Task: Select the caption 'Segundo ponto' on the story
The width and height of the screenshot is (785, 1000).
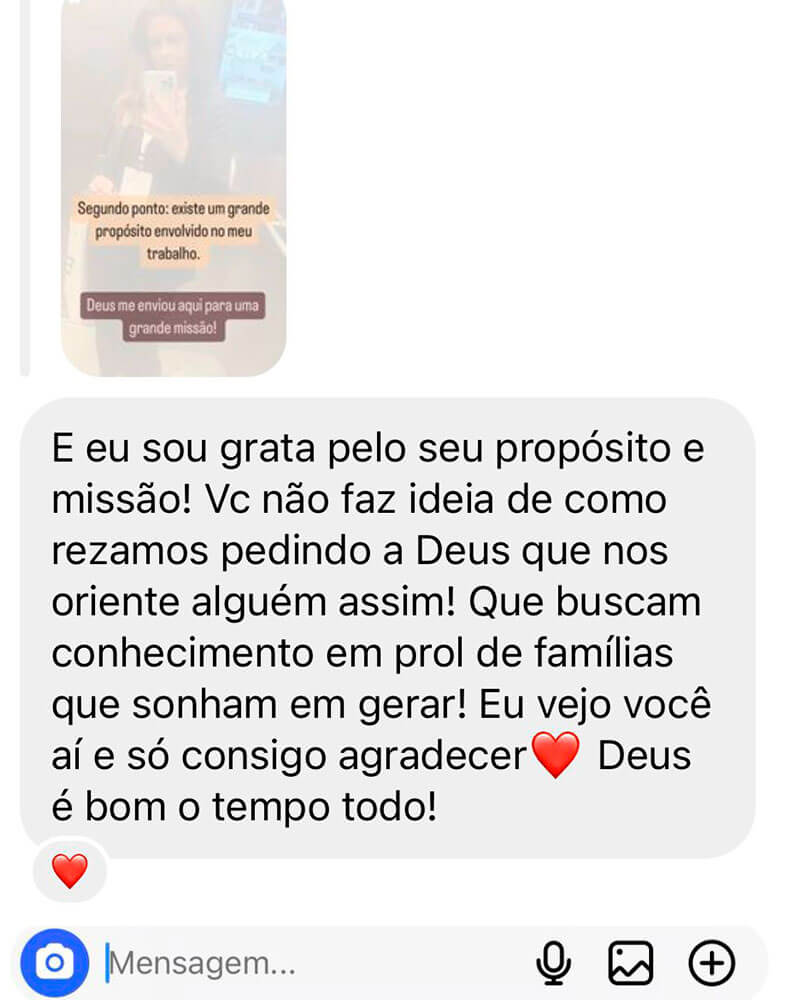Action: 173,228
